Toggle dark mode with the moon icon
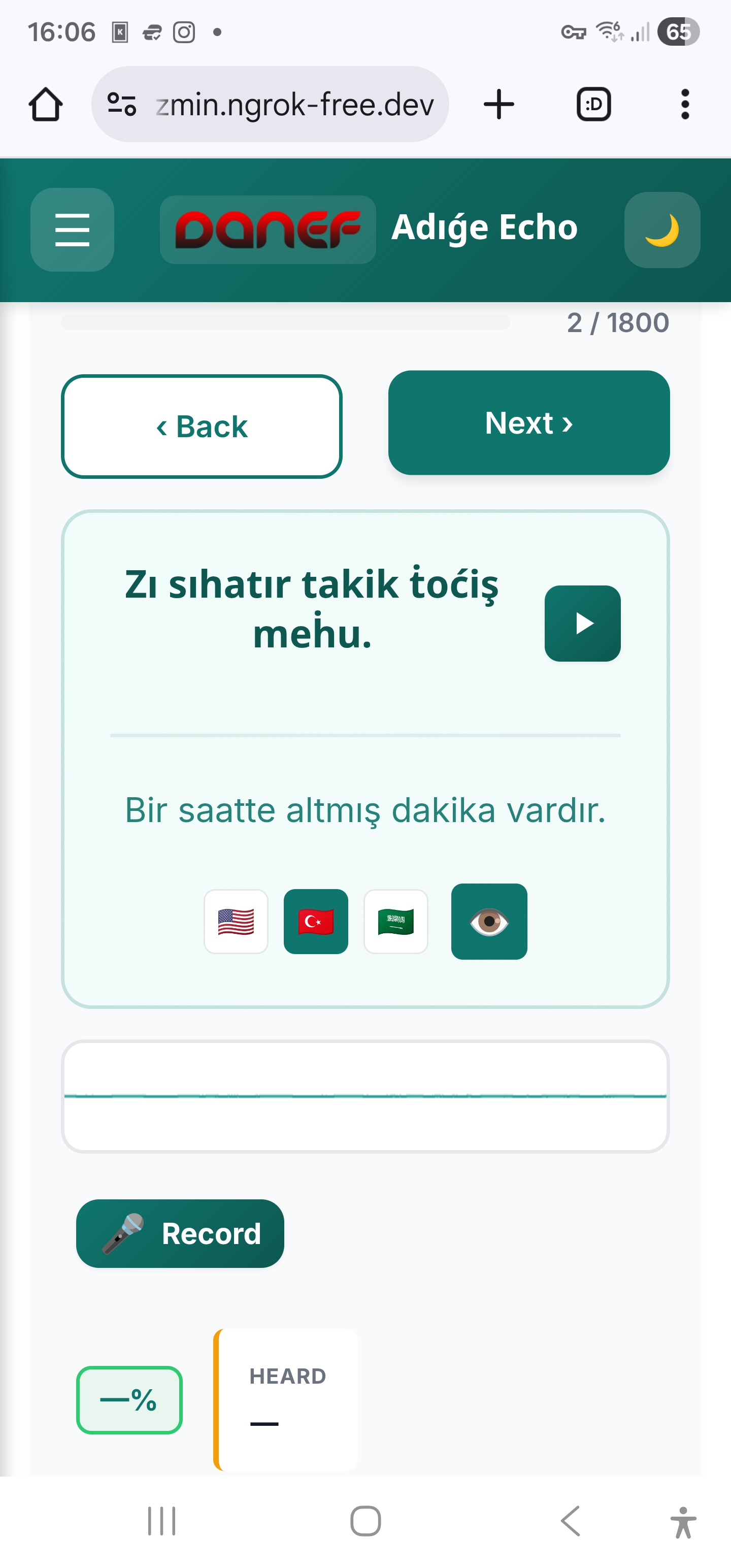The height and width of the screenshot is (1568, 731). click(x=661, y=230)
